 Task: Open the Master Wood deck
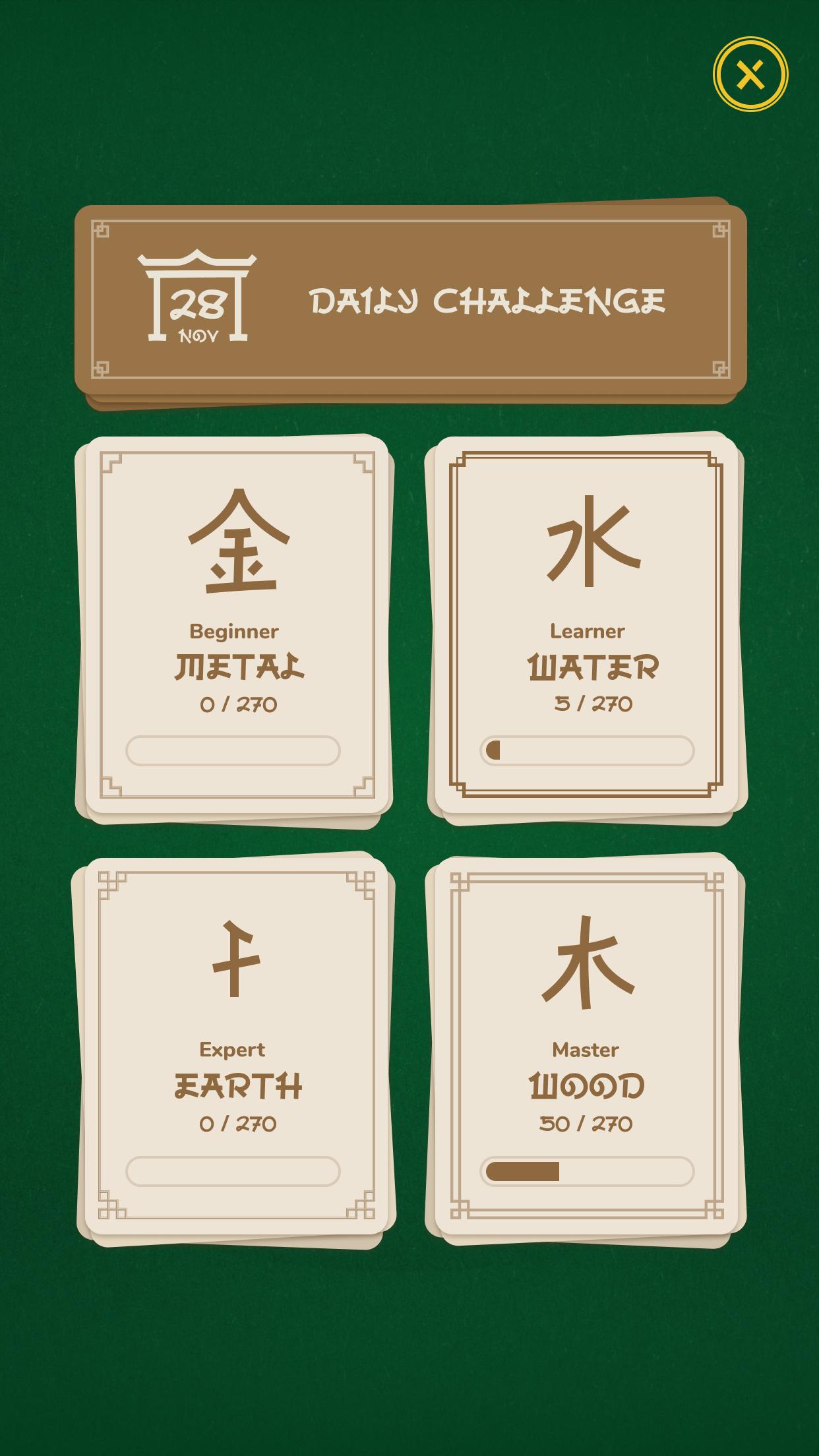(x=586, y=1049)
